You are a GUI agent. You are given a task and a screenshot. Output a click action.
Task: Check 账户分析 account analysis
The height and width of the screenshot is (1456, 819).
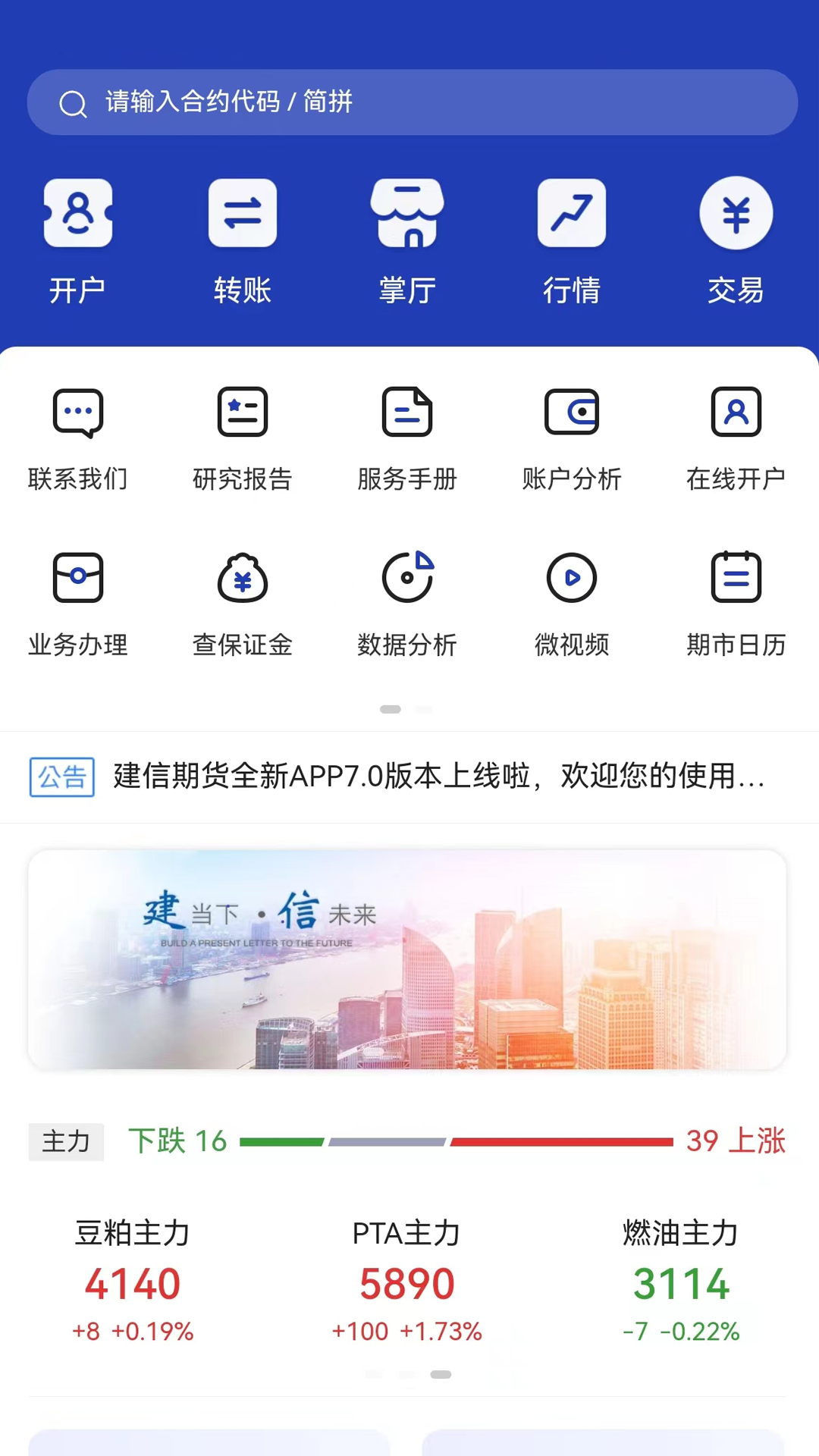point(572,438)
